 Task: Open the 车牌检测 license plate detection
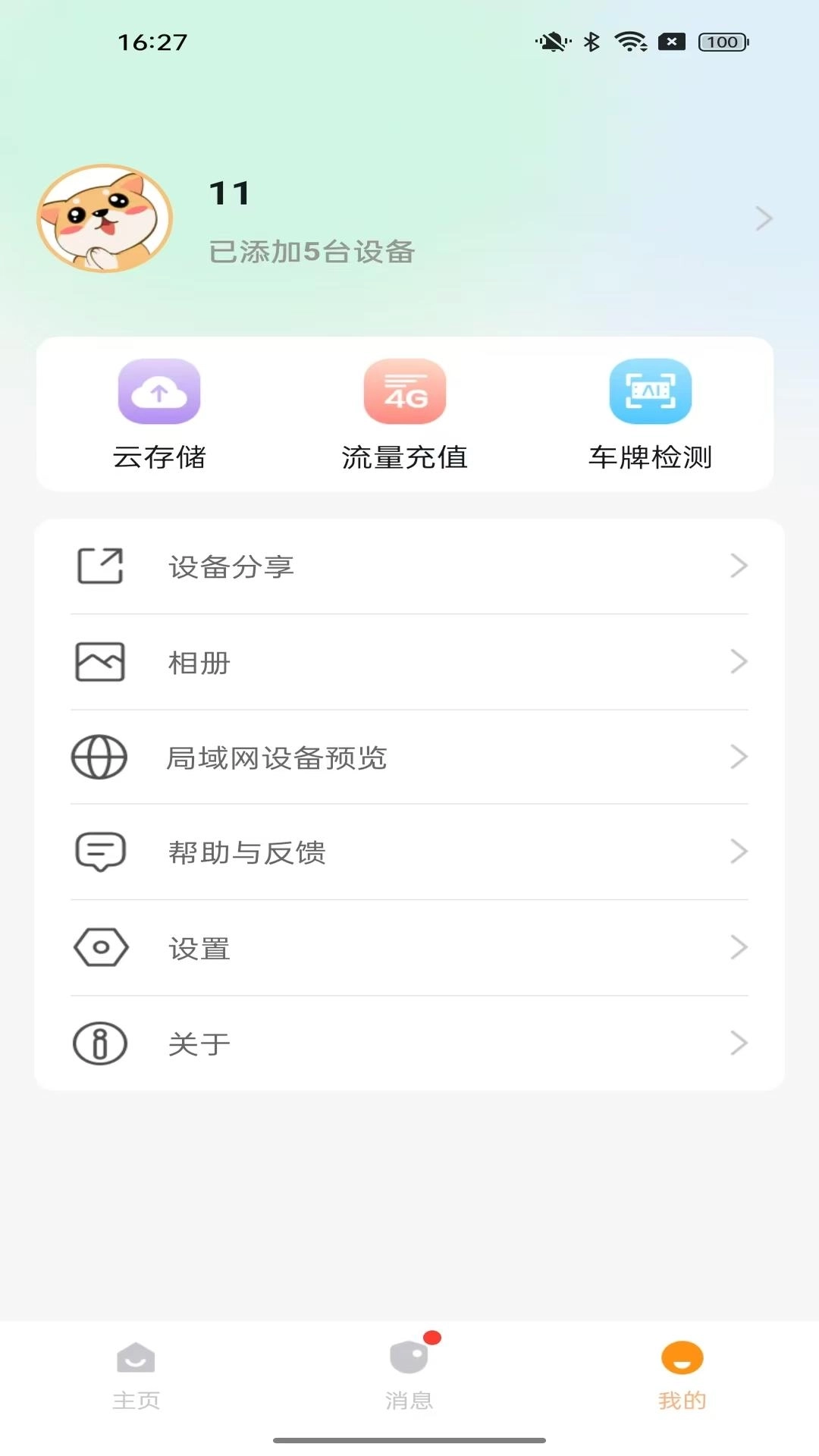649,412
